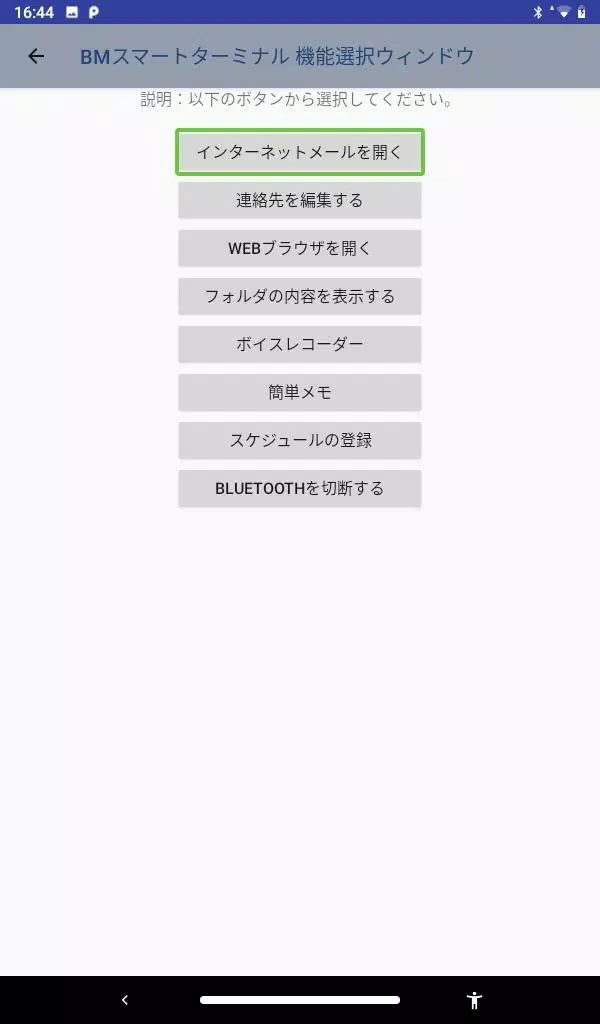Open the accessibility shortcut icon
This screenshot has height=1024, width=600.
pyautogui.click(x=474, y=999)
